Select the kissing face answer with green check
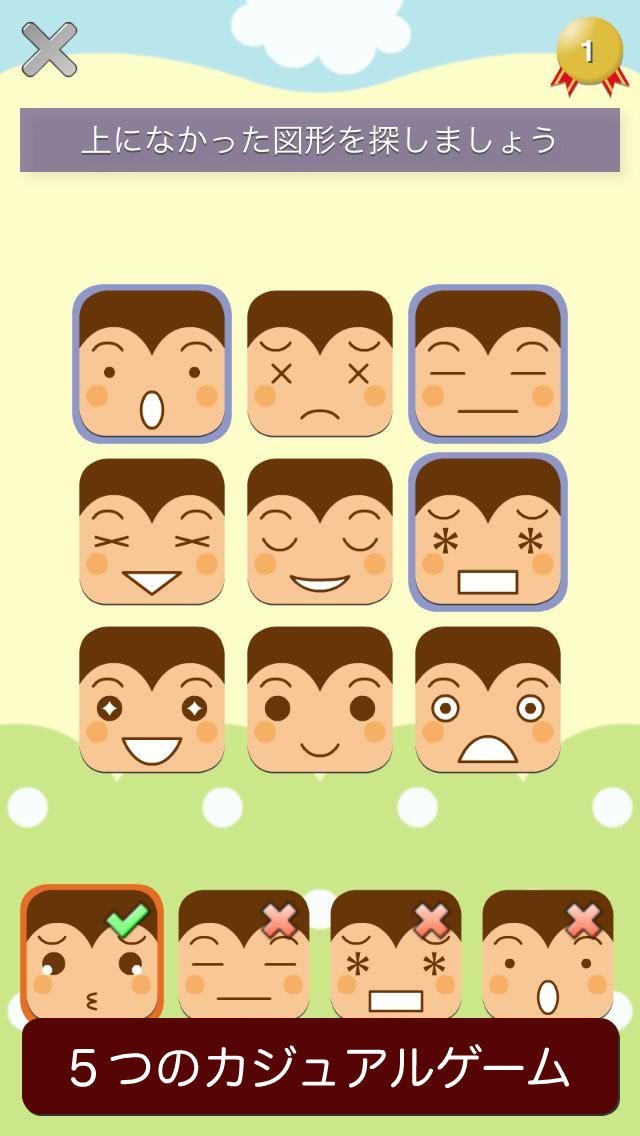This screenshot has height=1136, width=640. point(92,955)
